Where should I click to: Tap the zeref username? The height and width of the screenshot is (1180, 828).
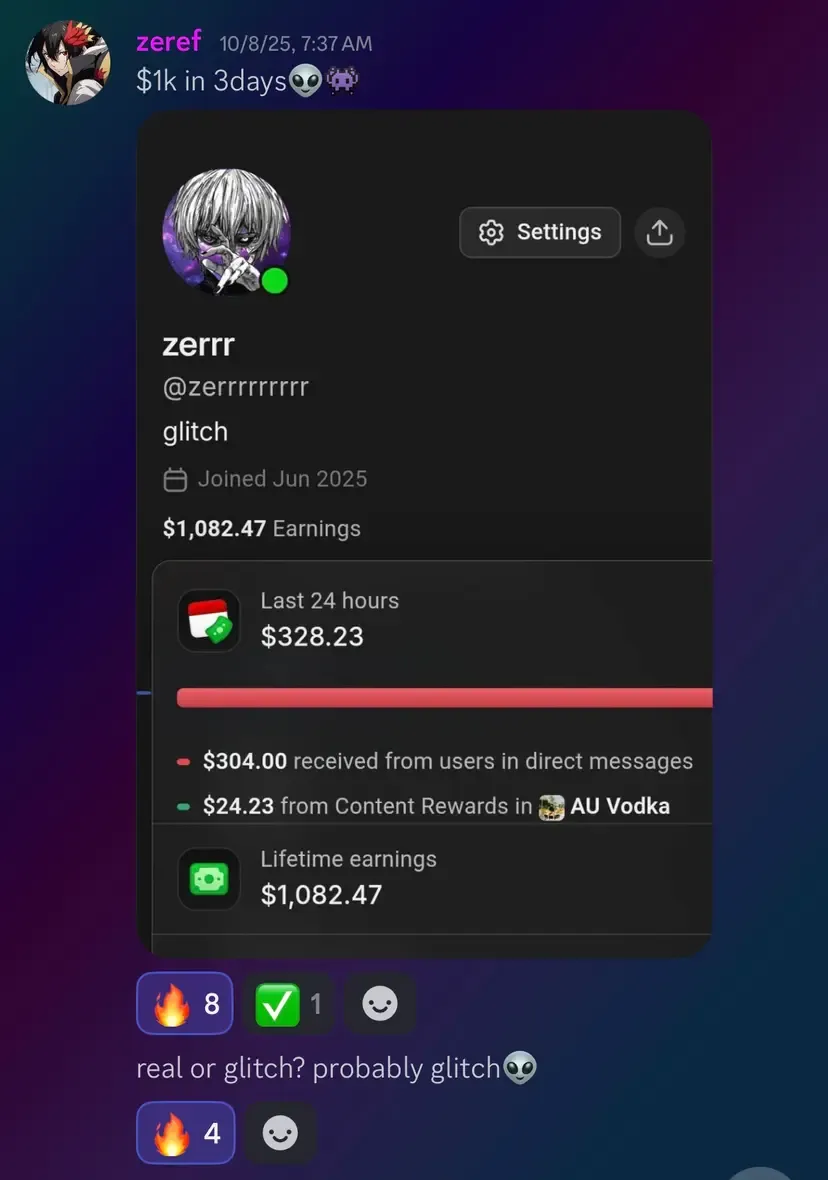coord(168,41)
